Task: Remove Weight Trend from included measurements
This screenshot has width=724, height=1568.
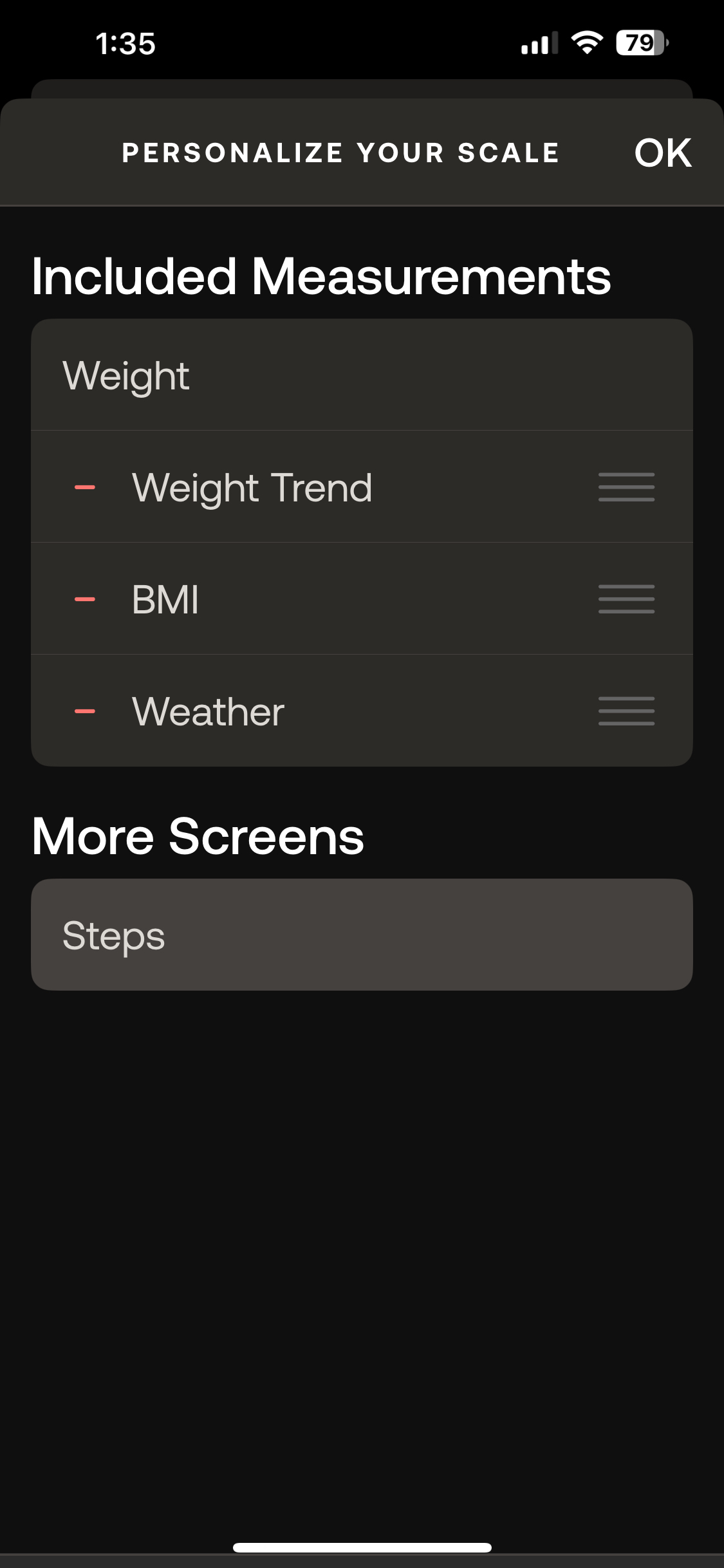Action: pyautogui.click(x=85, y=487)
